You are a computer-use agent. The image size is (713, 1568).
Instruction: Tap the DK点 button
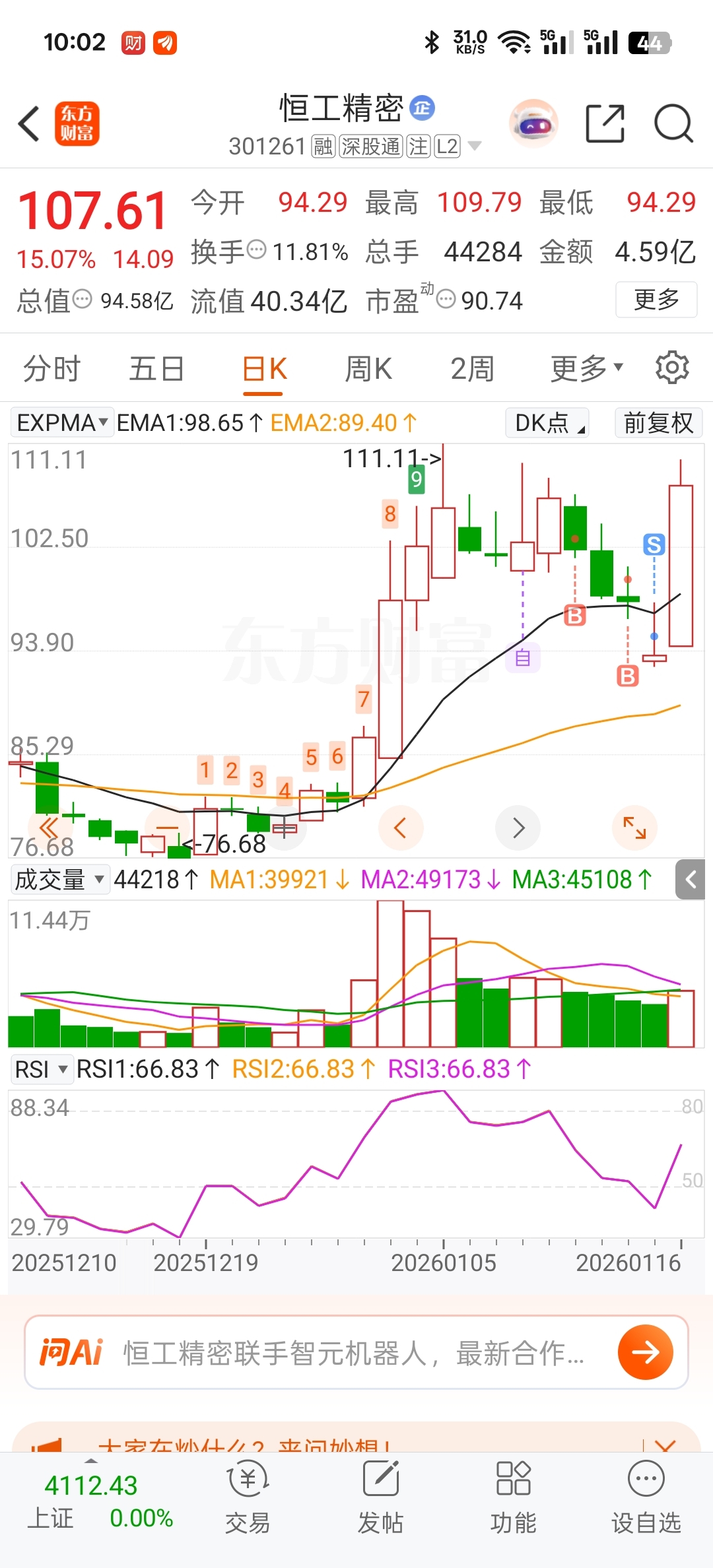click(547, 422)
